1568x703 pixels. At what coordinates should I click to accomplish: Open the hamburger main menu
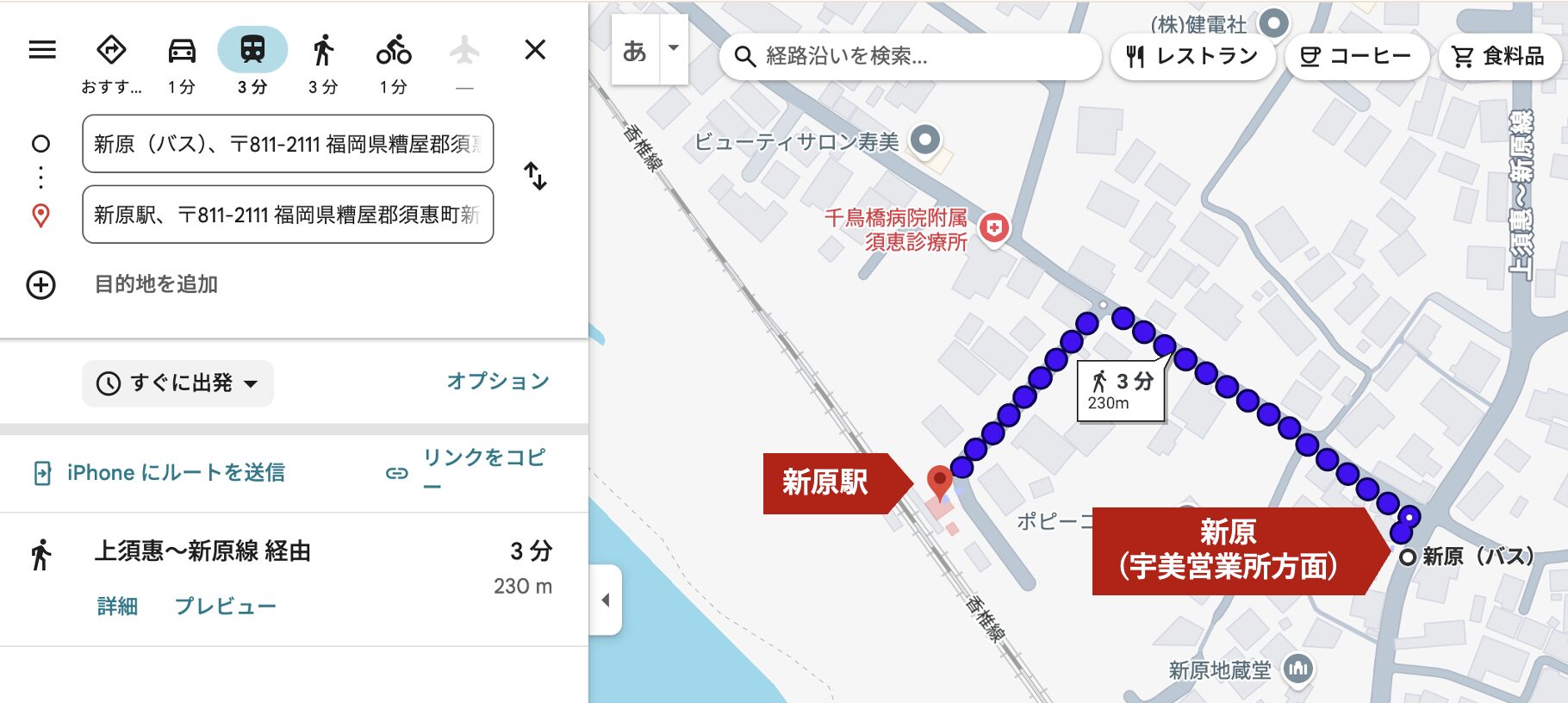coord(42,50)
